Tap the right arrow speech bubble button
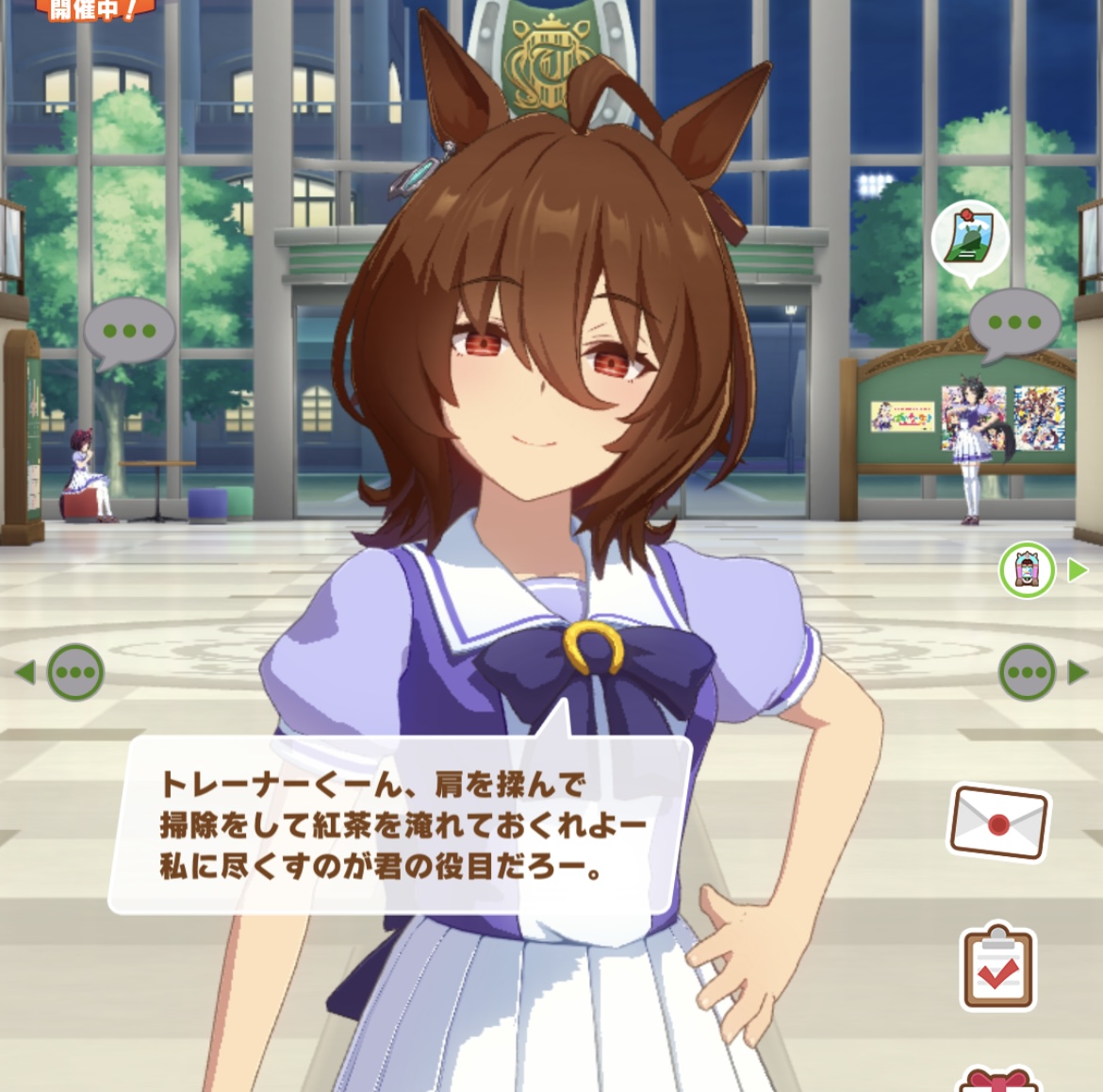The width and height of the screenshot is (1103, 1092). 1043,672
